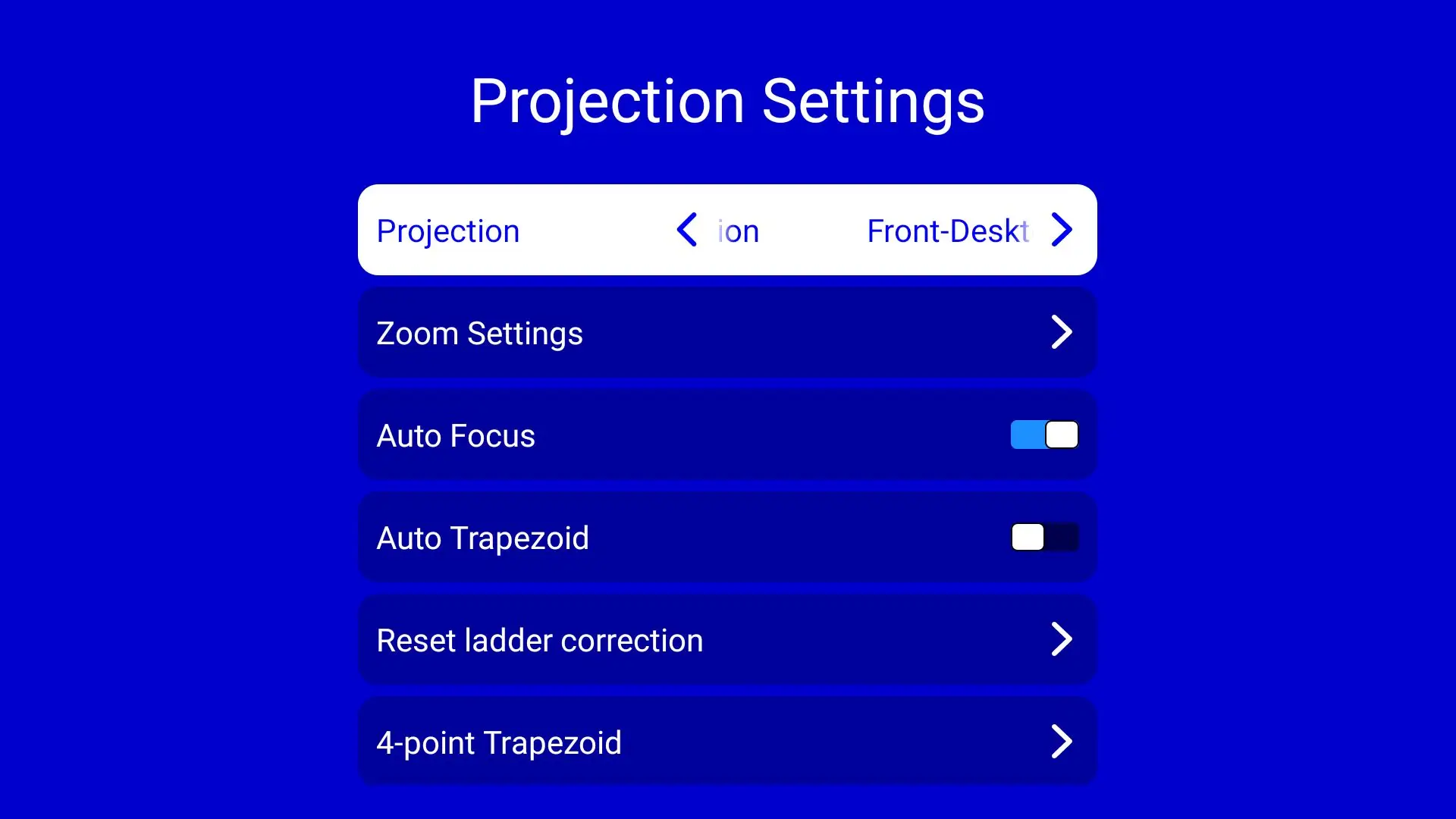Open 4-point Trapezoid

click(726, 742)
